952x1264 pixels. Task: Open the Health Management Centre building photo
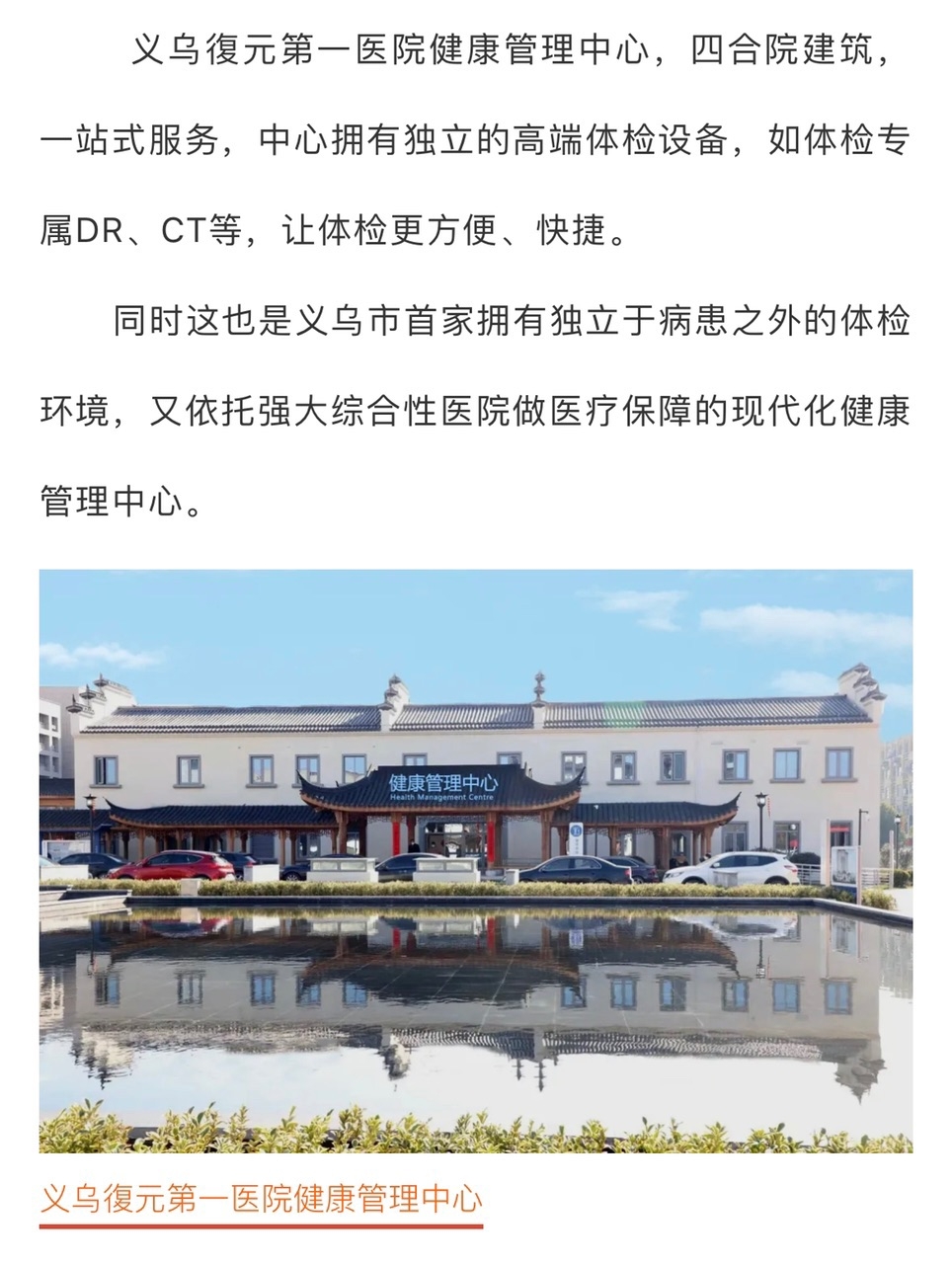coord(476,860)
